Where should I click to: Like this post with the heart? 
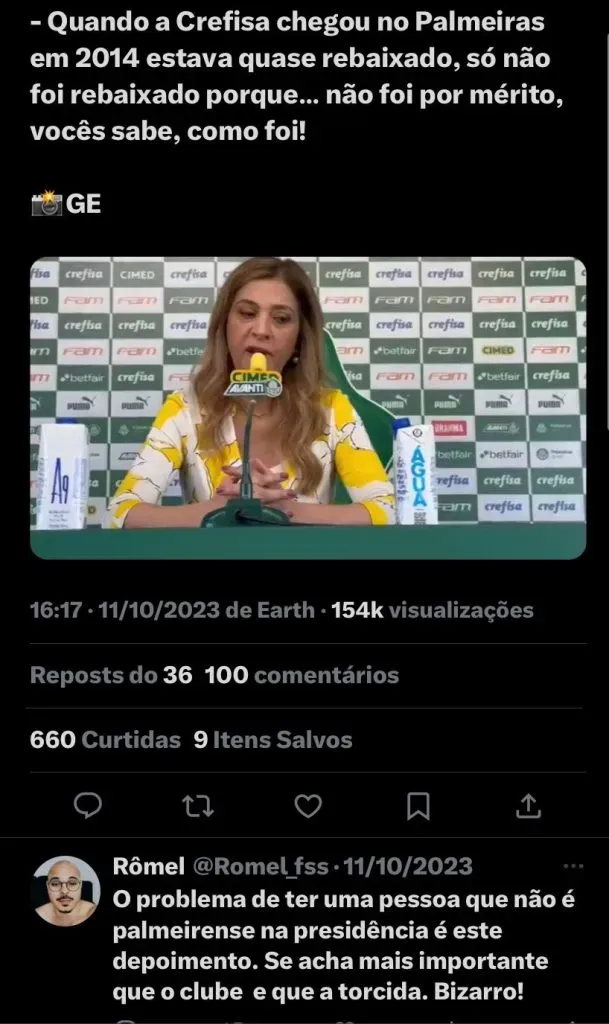[308, 805]
